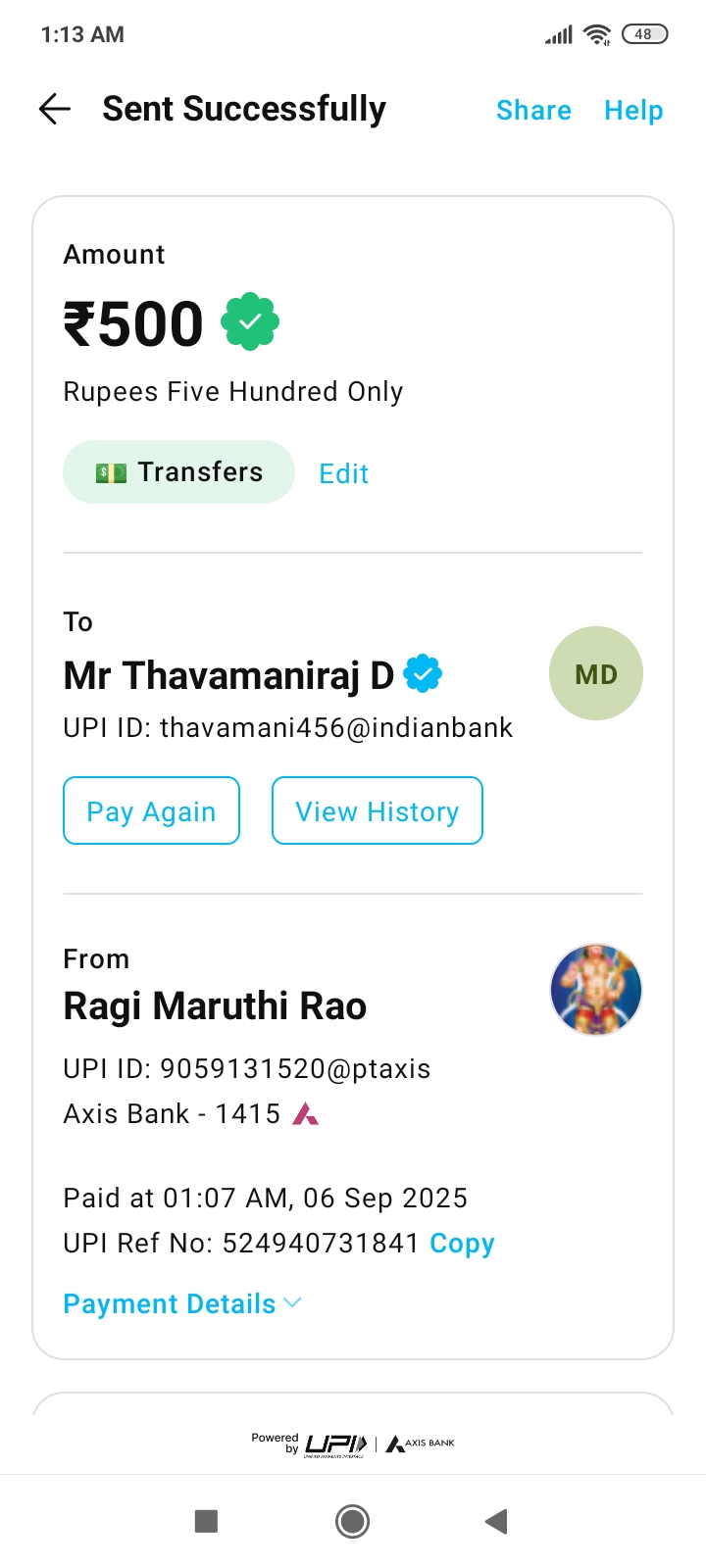Tap the system home button
The height and width of the screenshot is (1568, 706).
(x=352, y=1521)
